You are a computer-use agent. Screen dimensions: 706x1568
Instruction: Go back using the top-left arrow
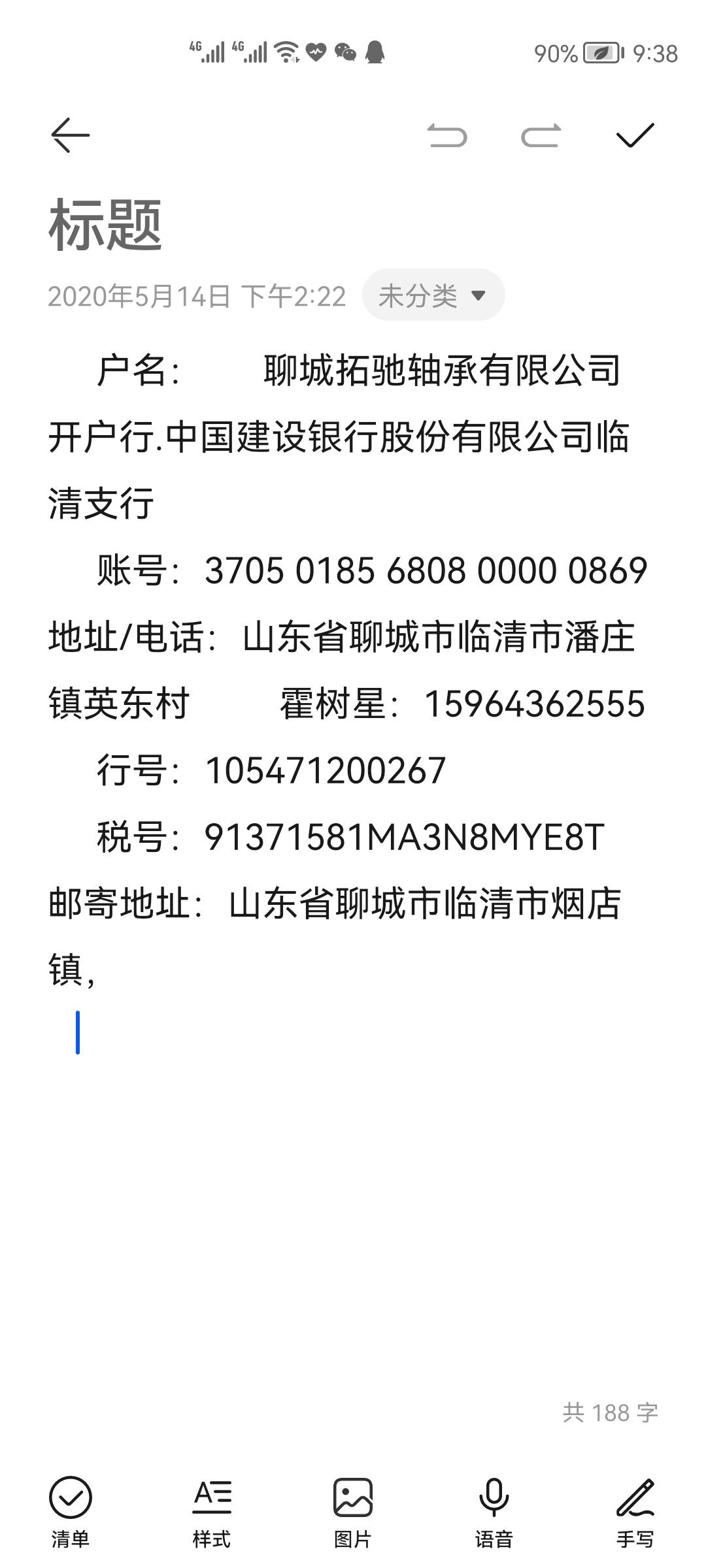pyautogui.click(x=70, y=135)
